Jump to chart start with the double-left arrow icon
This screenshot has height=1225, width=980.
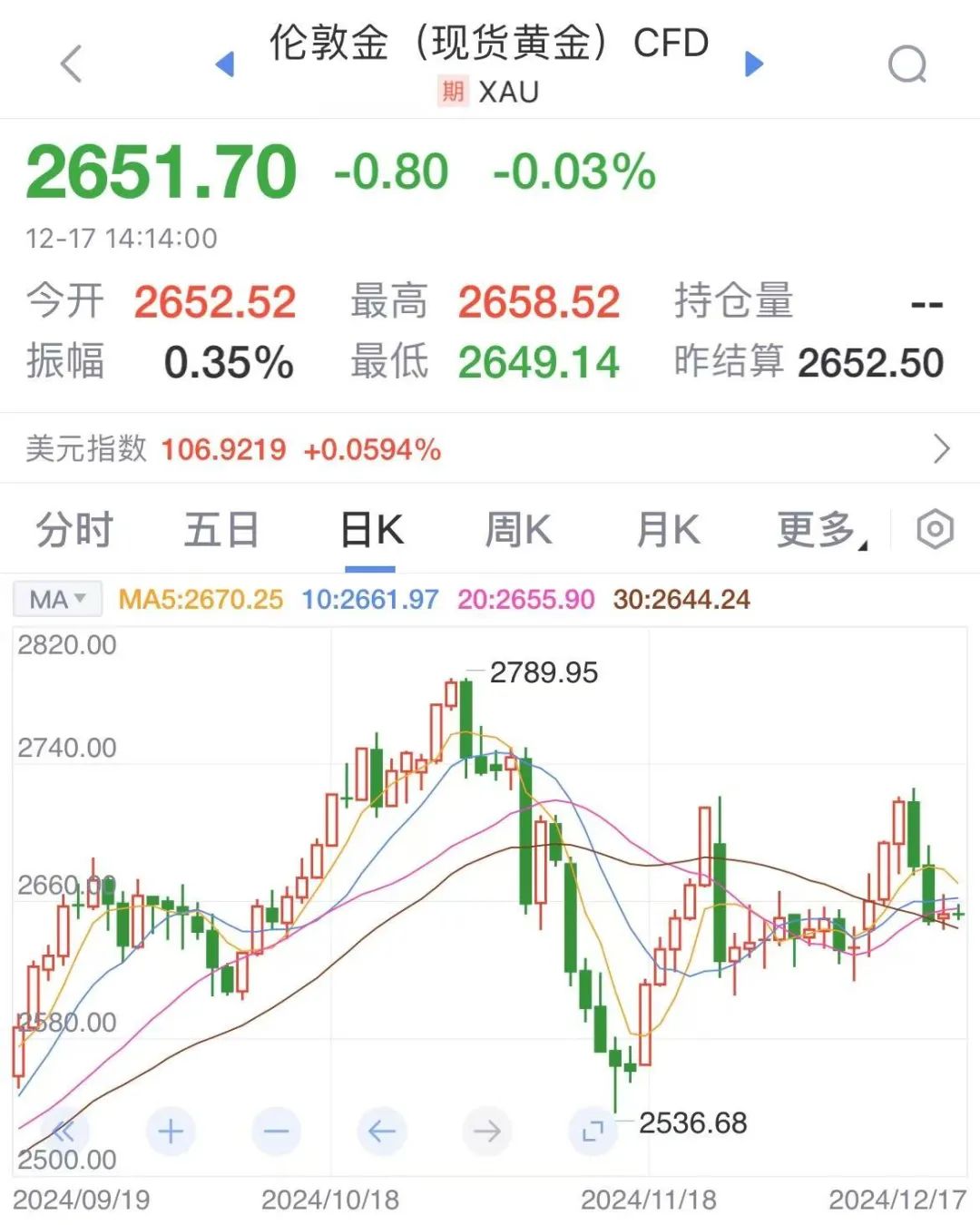[x=64, y=1132]
